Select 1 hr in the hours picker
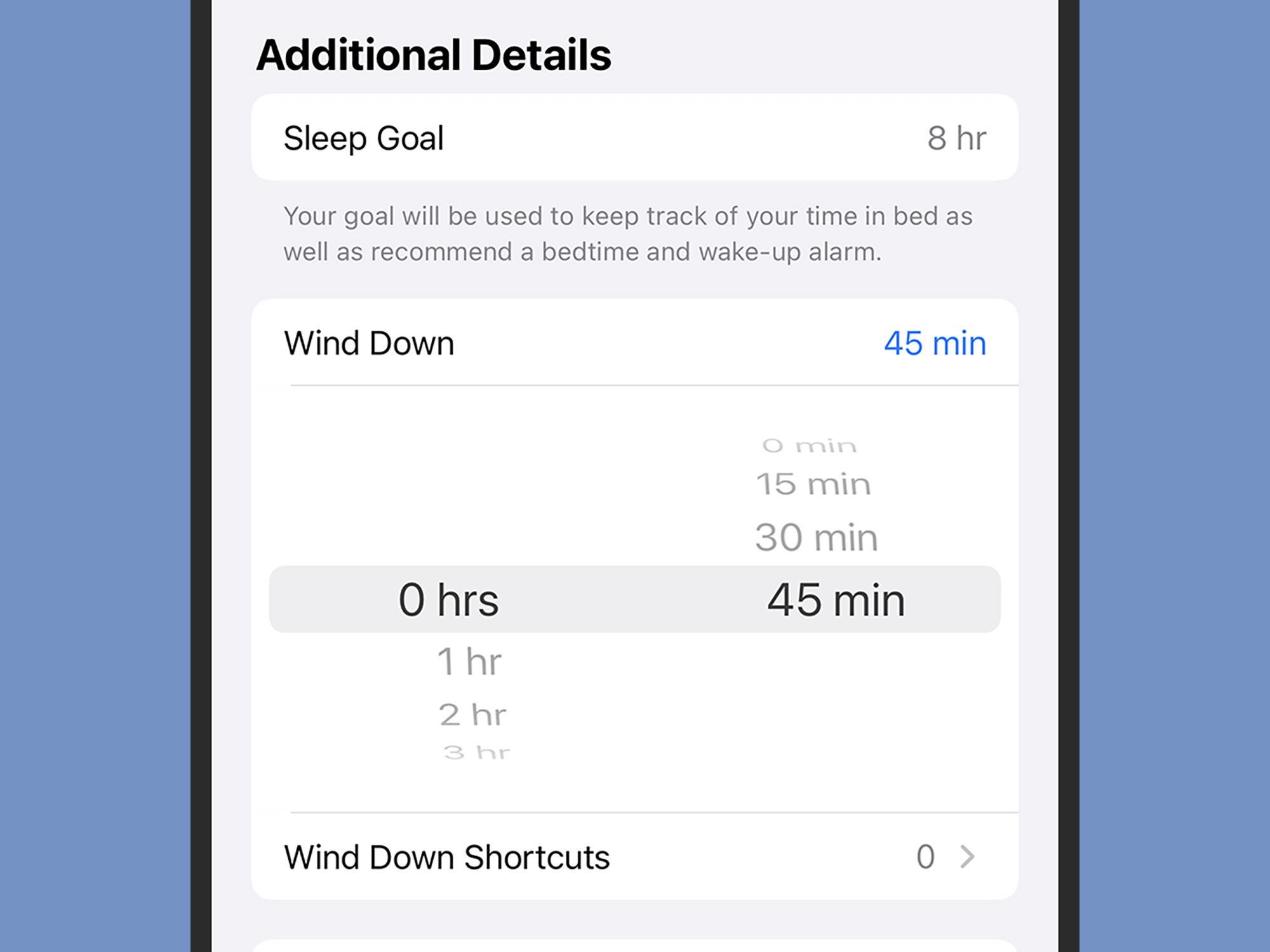Viewport: 1270px width, 952px height. point(470,661)
